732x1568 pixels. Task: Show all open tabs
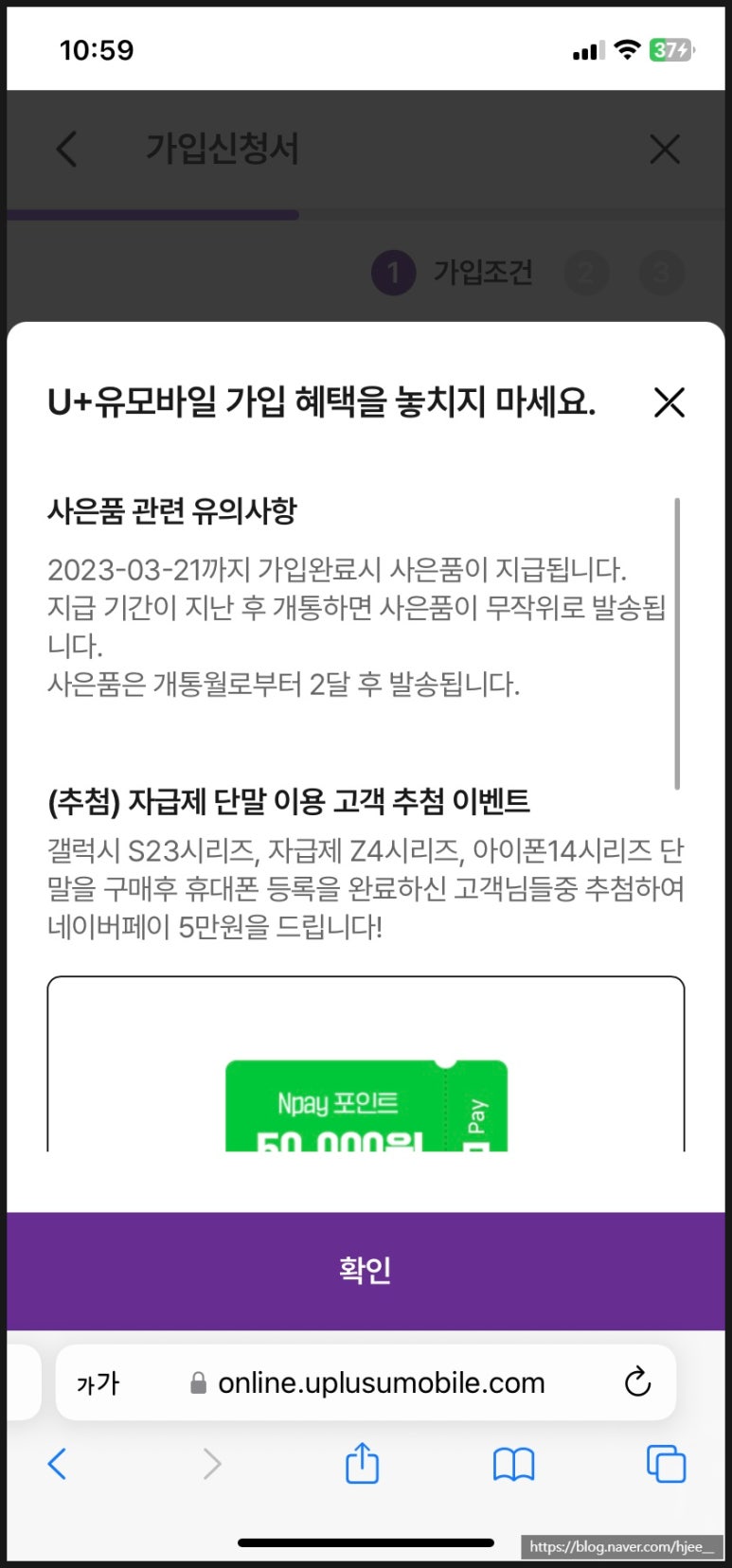(666, 1464)
